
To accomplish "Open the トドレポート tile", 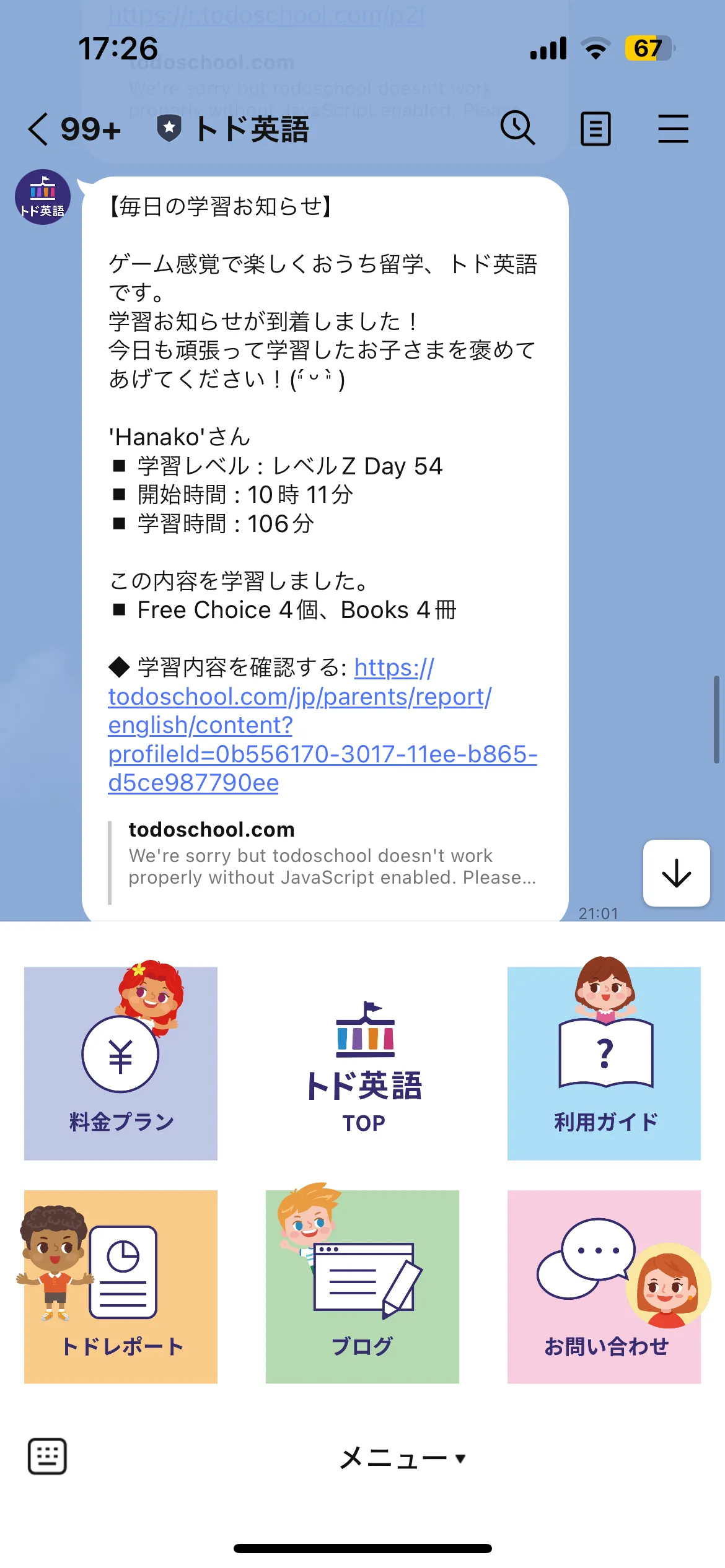I will click(x=121, y=1286).
